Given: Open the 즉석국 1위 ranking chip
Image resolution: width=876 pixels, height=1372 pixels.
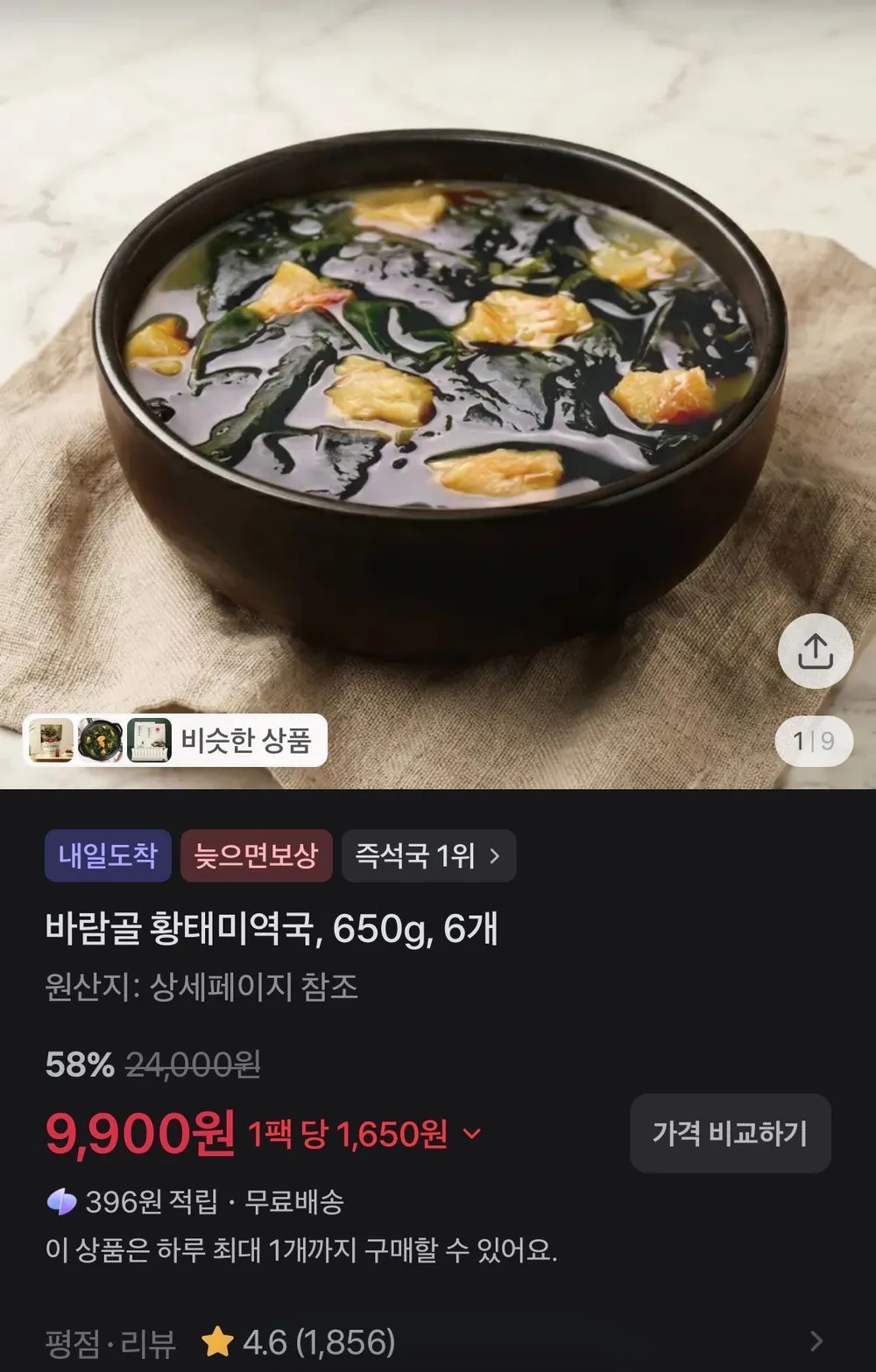Looking at the screenshot, I should point(428,855).
